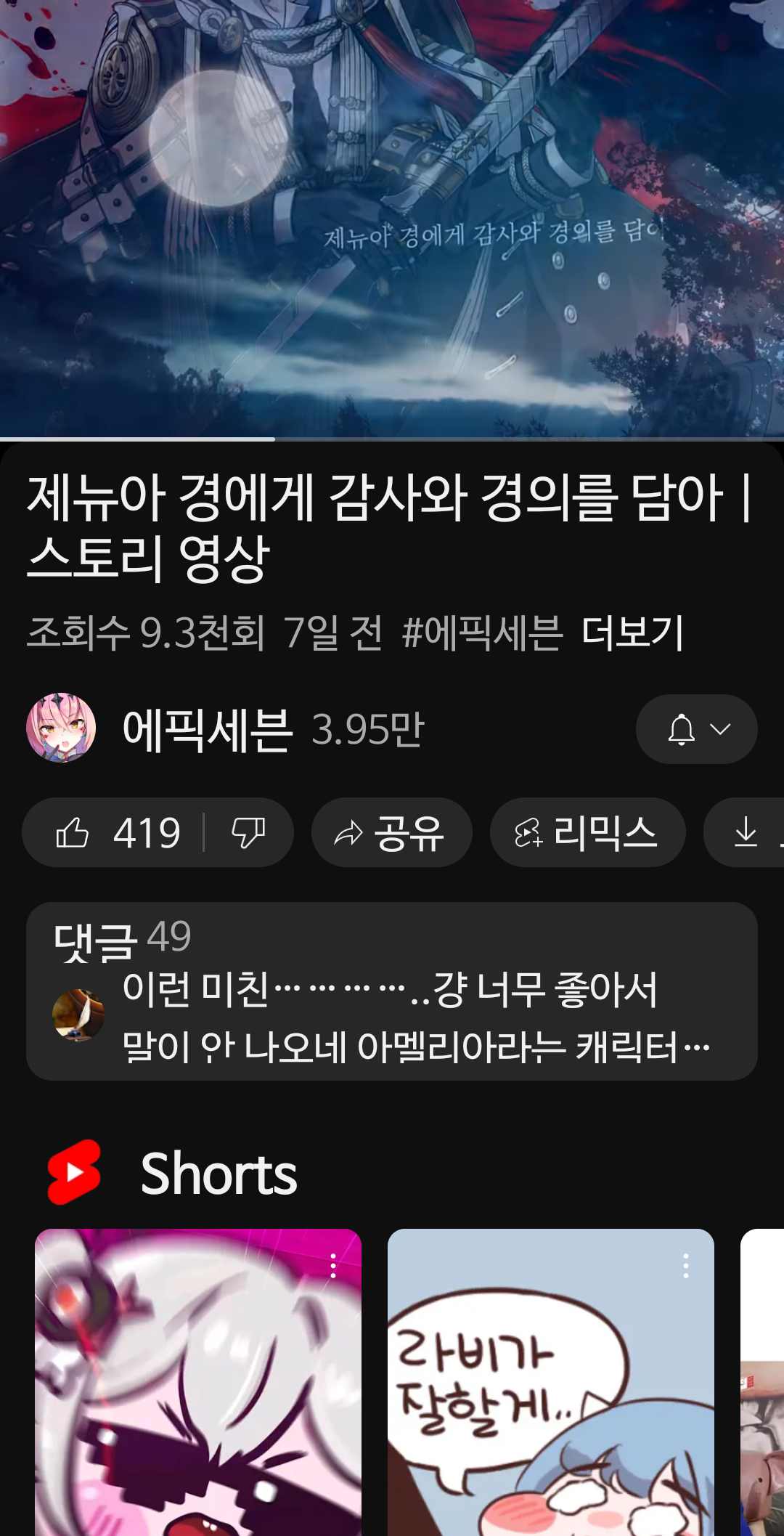This screenshot has height=1536, width=784.
Task: Open the menu on the 라비가 잘할게 Short
Action: pyautogui.click(x=686, y=1266)
